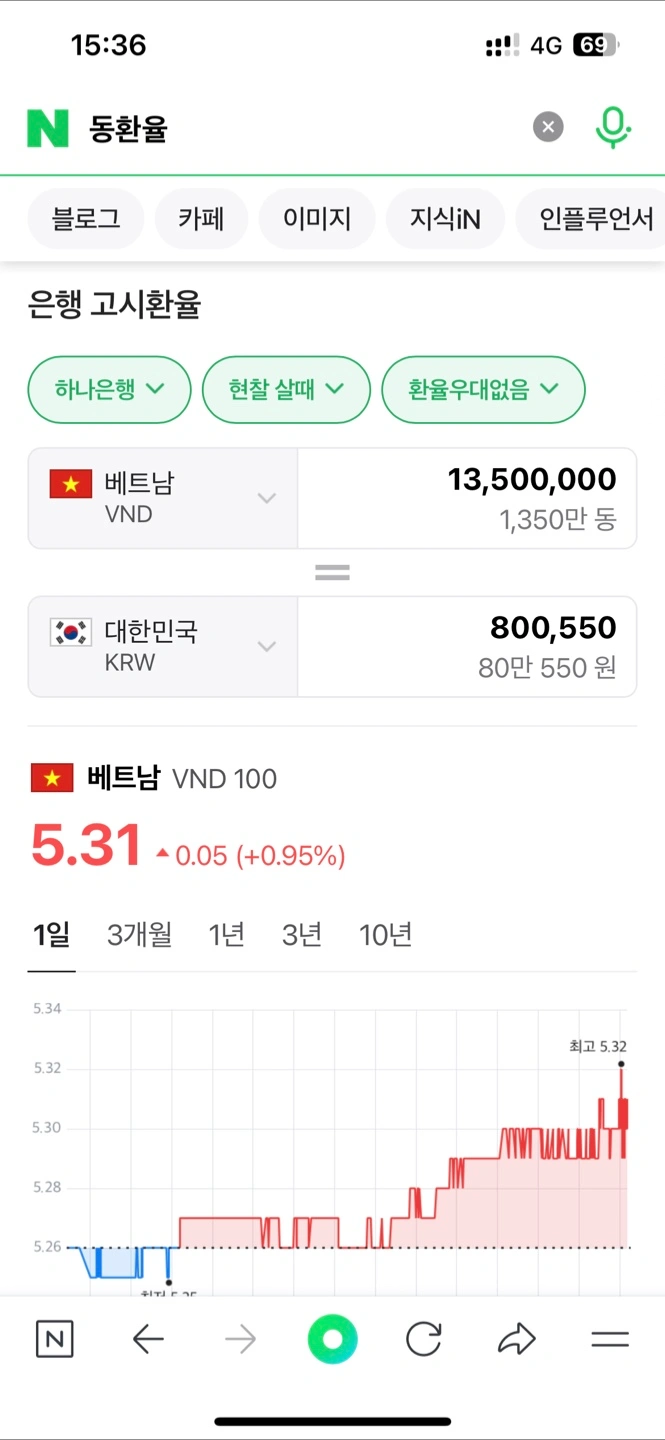This screenshot has width=665, height=1440.
Task: Switch to the 카페 tab
Action: coord(201,219)
